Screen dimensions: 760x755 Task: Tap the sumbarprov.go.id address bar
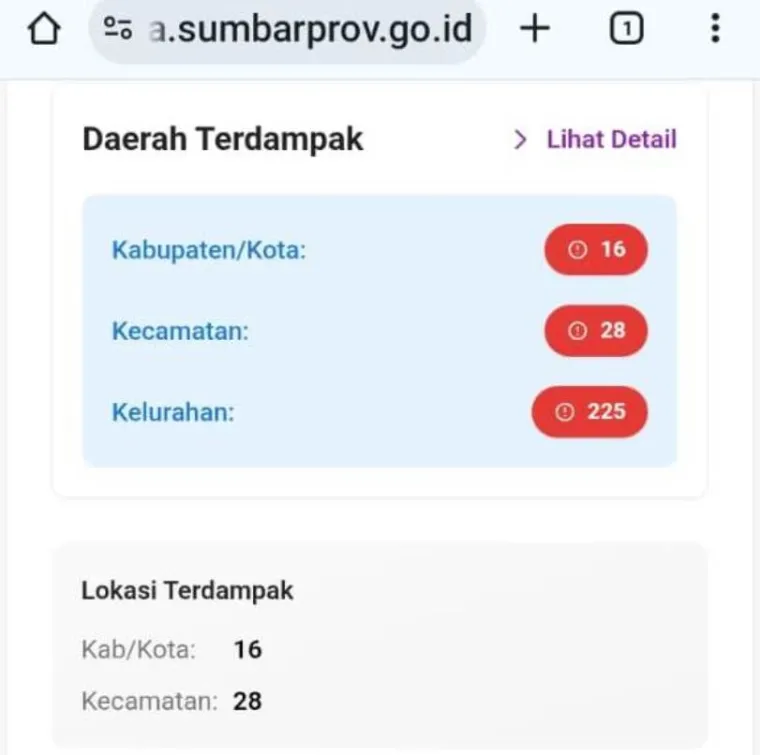coord(300,30)
